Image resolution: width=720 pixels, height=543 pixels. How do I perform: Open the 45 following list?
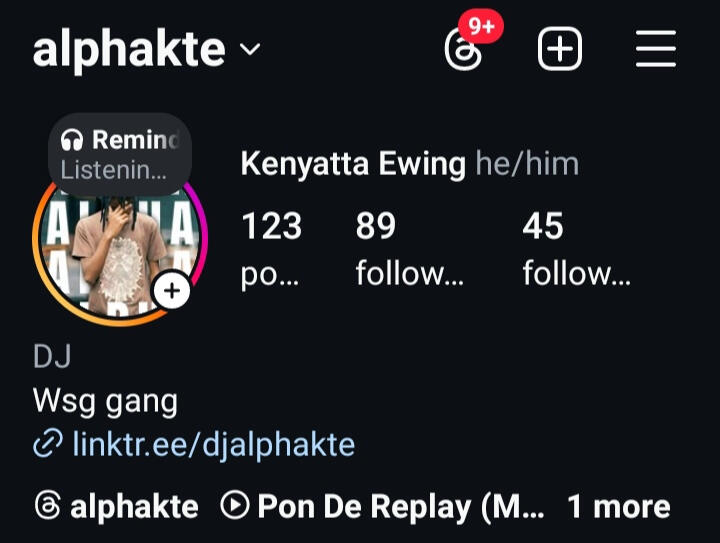pyautogui.click(x=575, y=248)
